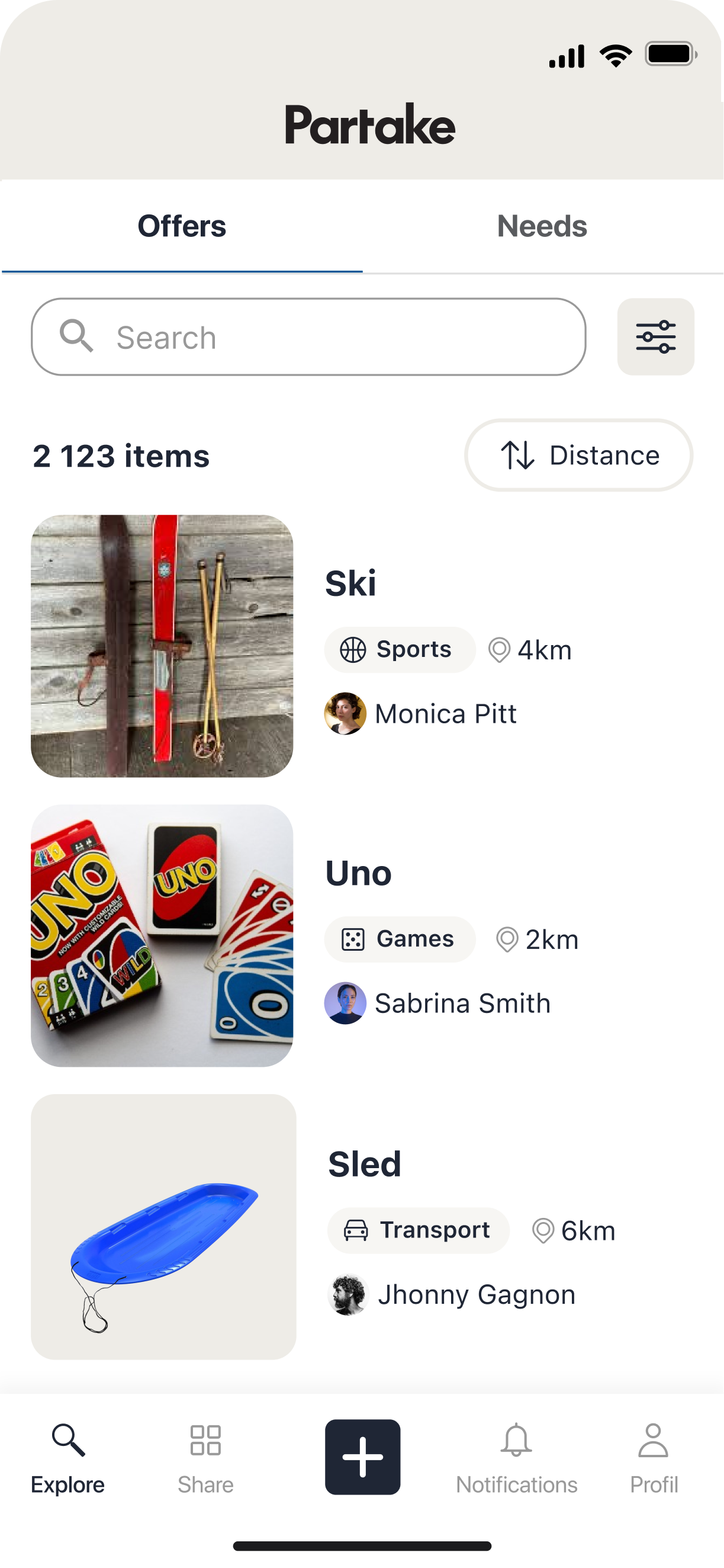
Task: Tap the Transport category chip
Action: point(418,1230)
